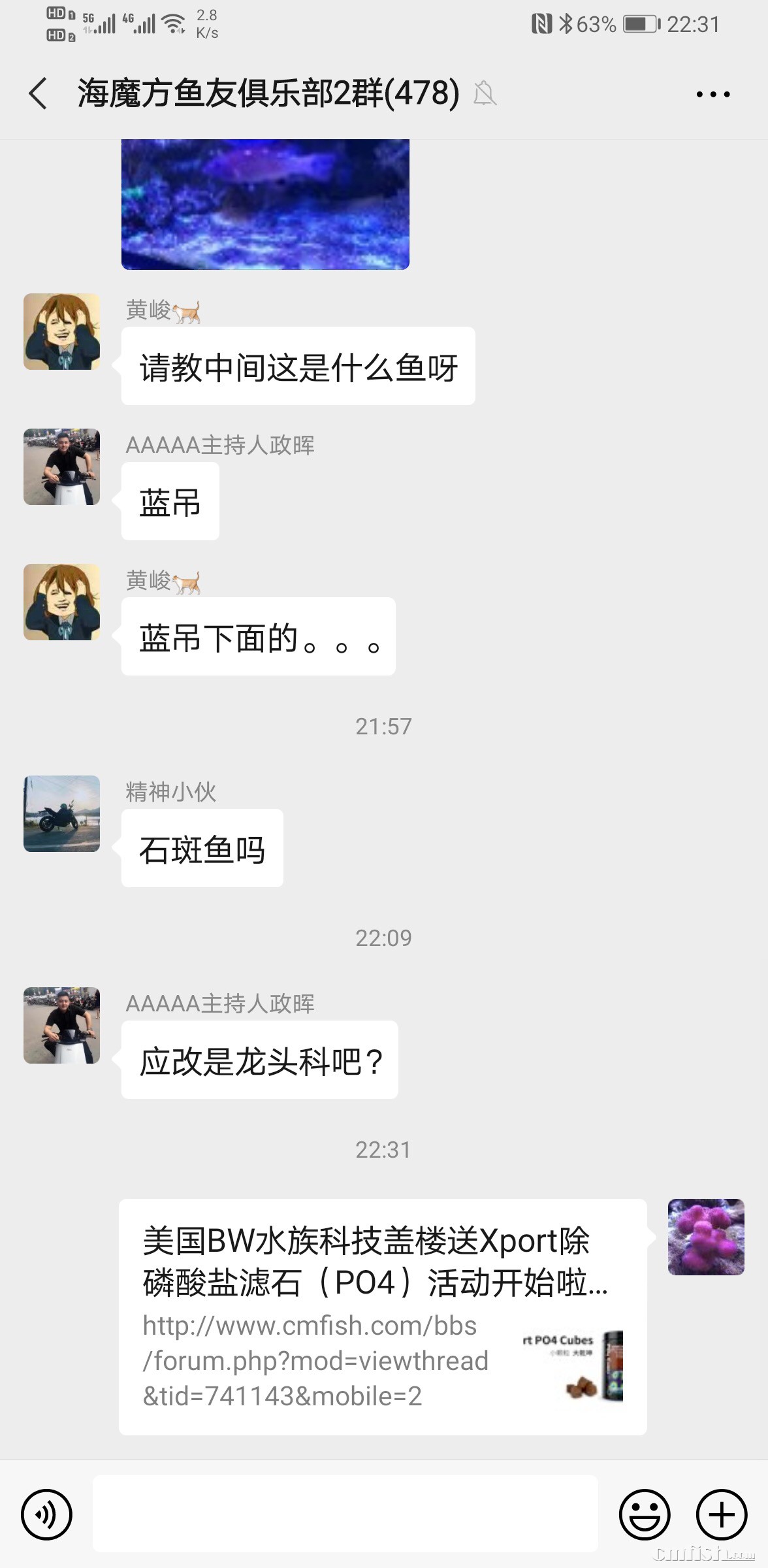Screen dimensions: 768x1568
Task: Open the shared cmfish.com forum link card
Action: coord(383,1316)
